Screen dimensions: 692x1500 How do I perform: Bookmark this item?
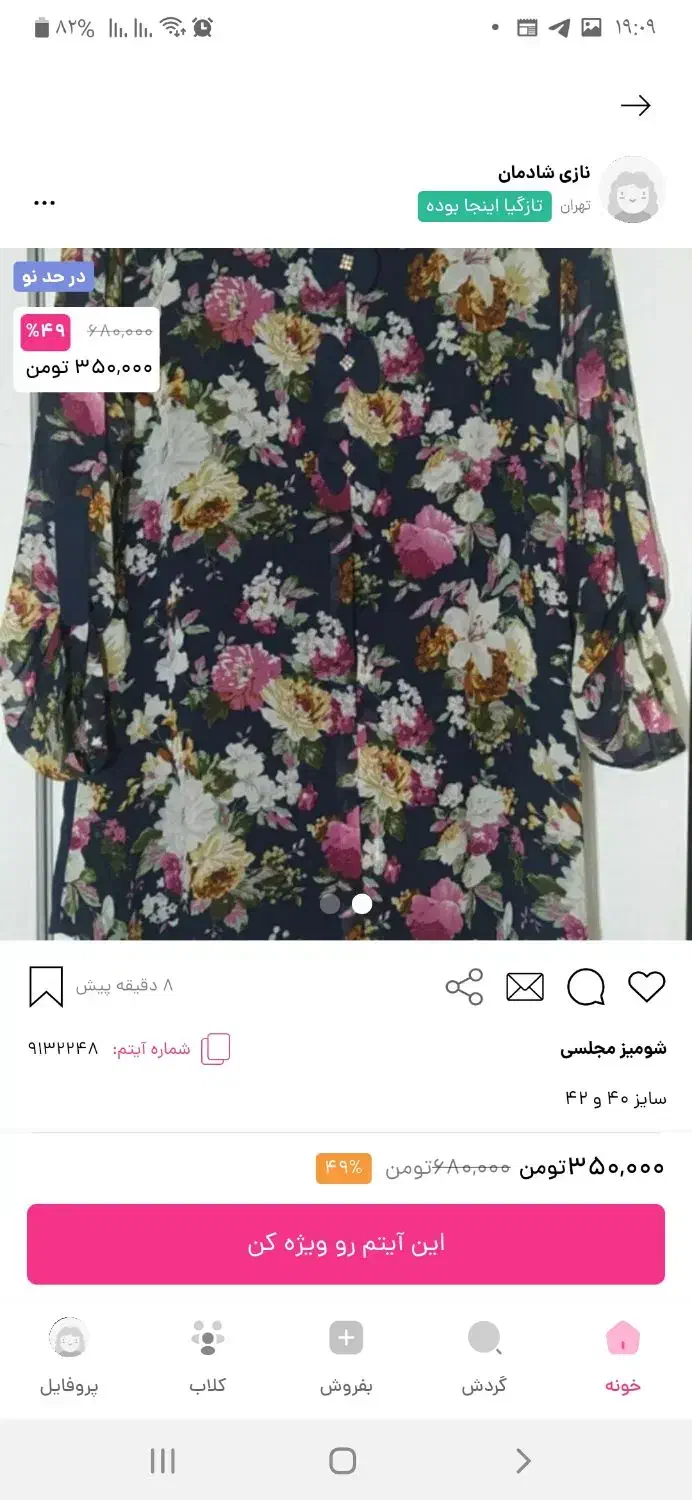click(46, 987)
